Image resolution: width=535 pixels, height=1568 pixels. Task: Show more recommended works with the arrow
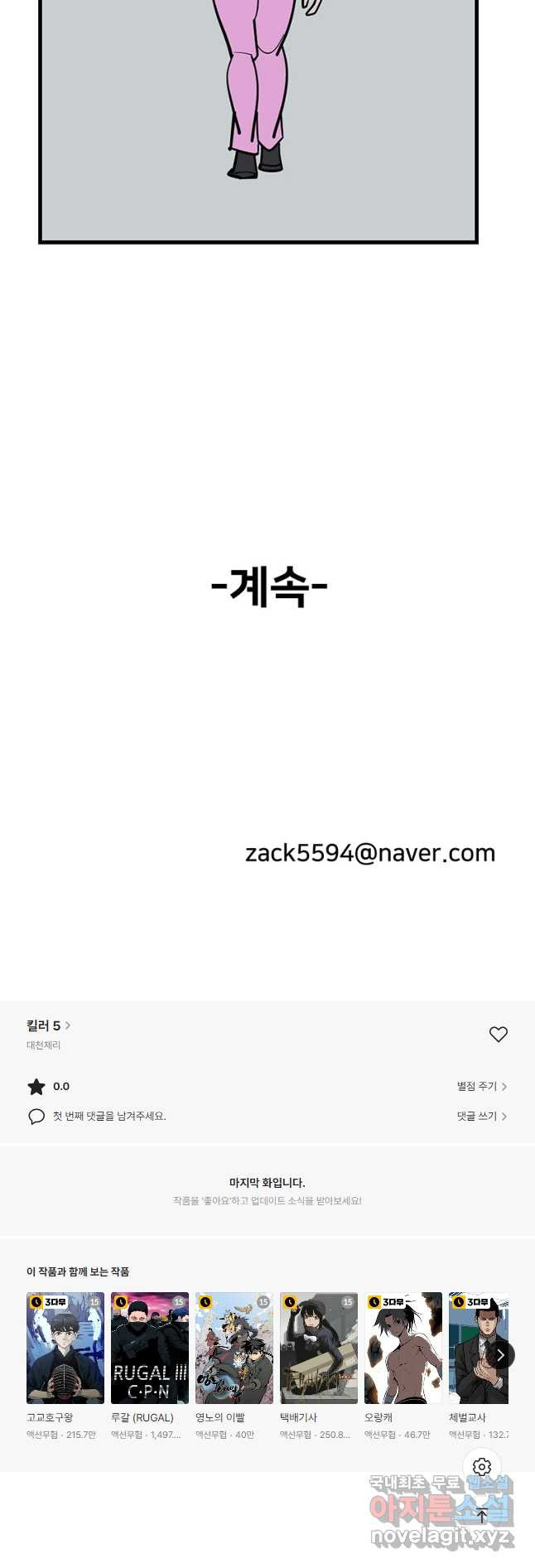tap(500, 1355)
